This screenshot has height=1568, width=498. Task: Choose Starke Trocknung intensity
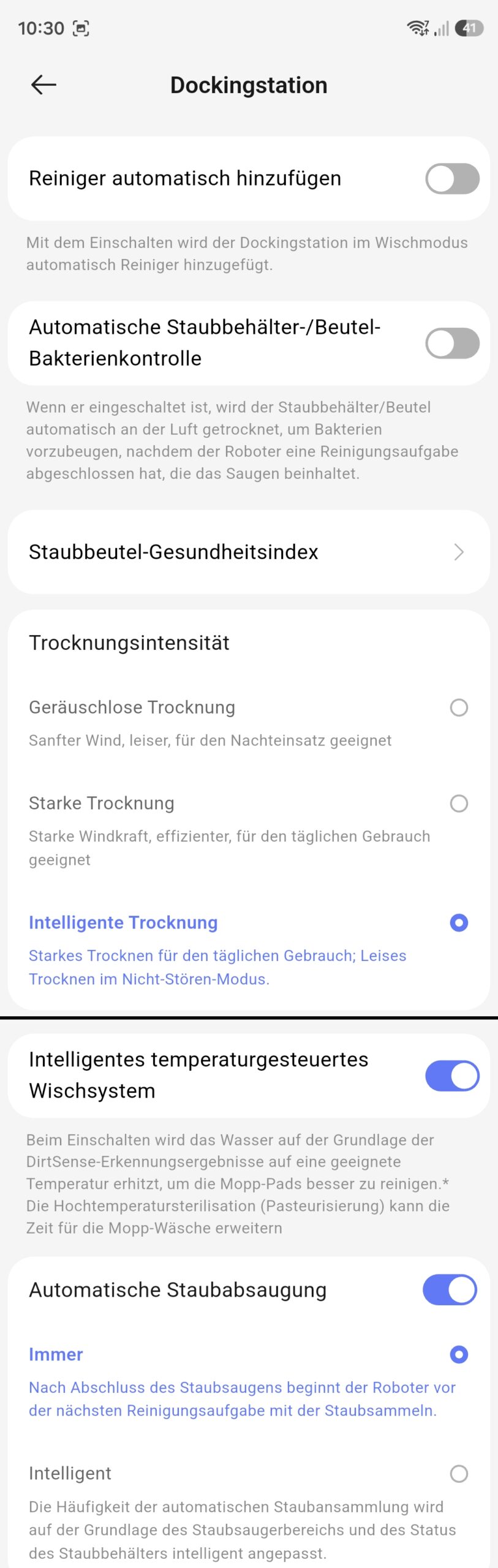click(458, 803)
